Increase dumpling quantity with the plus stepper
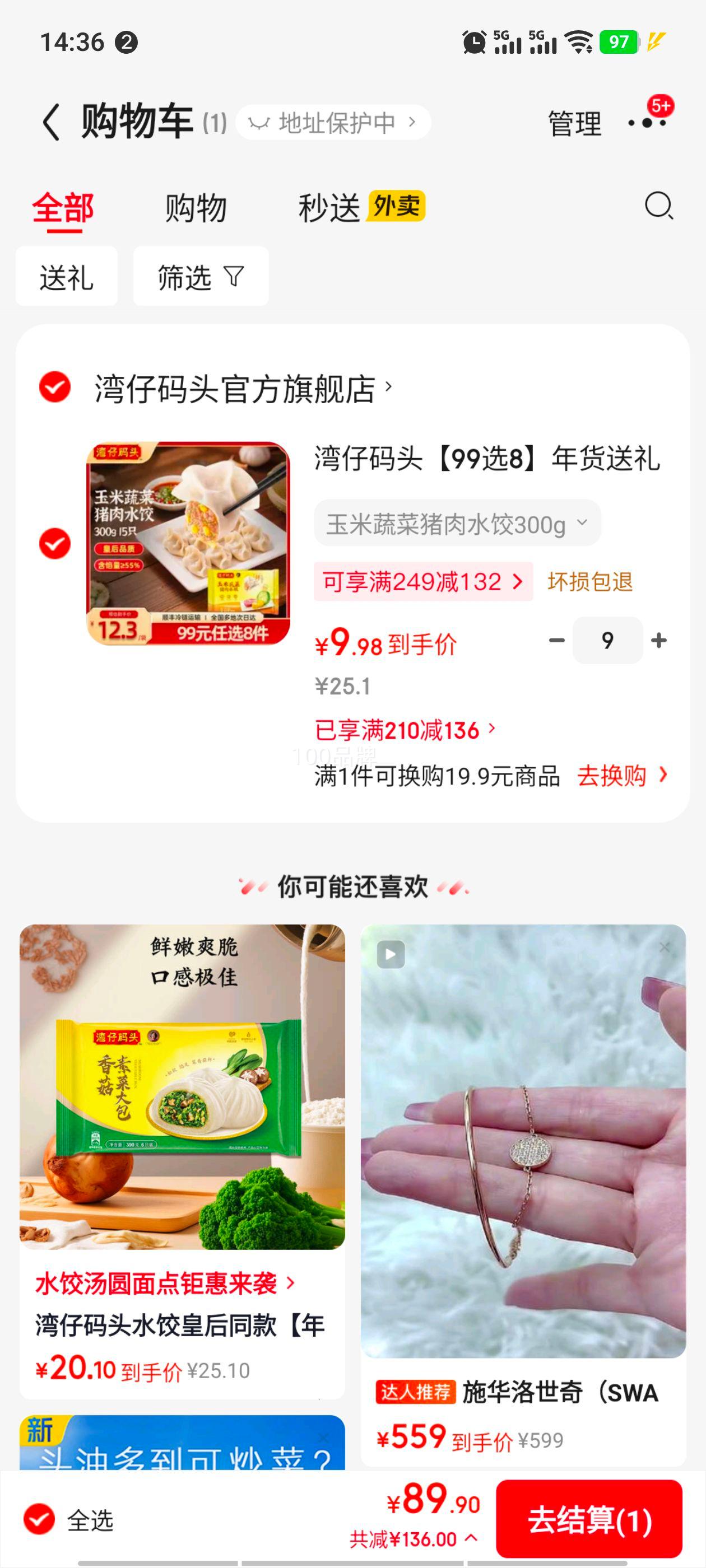706x1568 pixels. [x=659, y=640]
